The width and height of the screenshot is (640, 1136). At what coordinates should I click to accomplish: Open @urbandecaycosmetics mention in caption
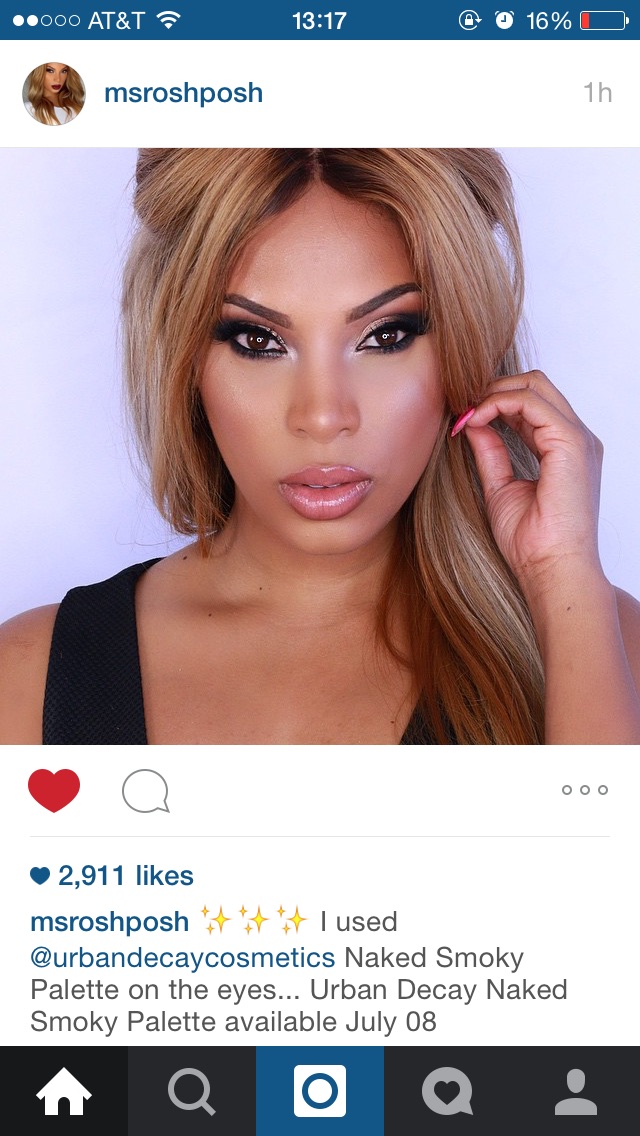[183, 957]
